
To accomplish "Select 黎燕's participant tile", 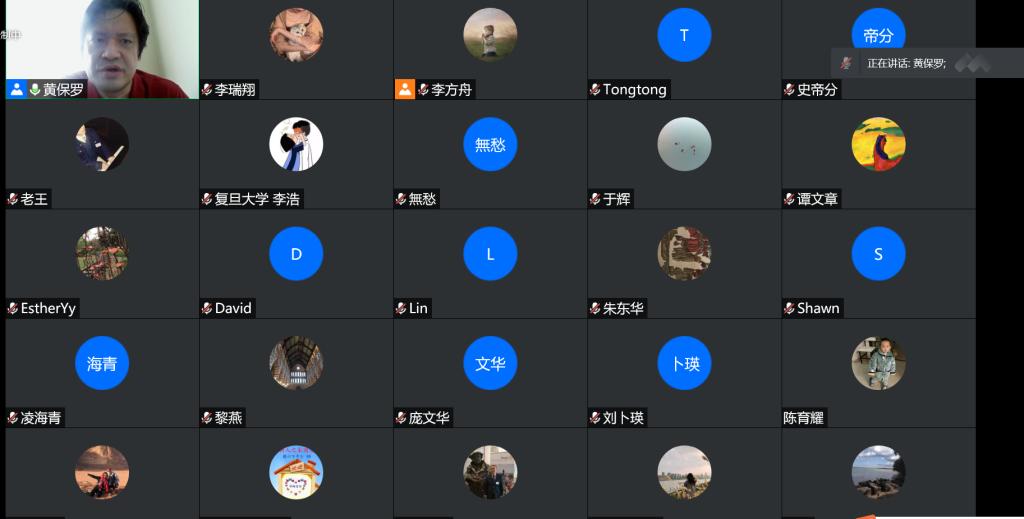I will tap(296, 372).
